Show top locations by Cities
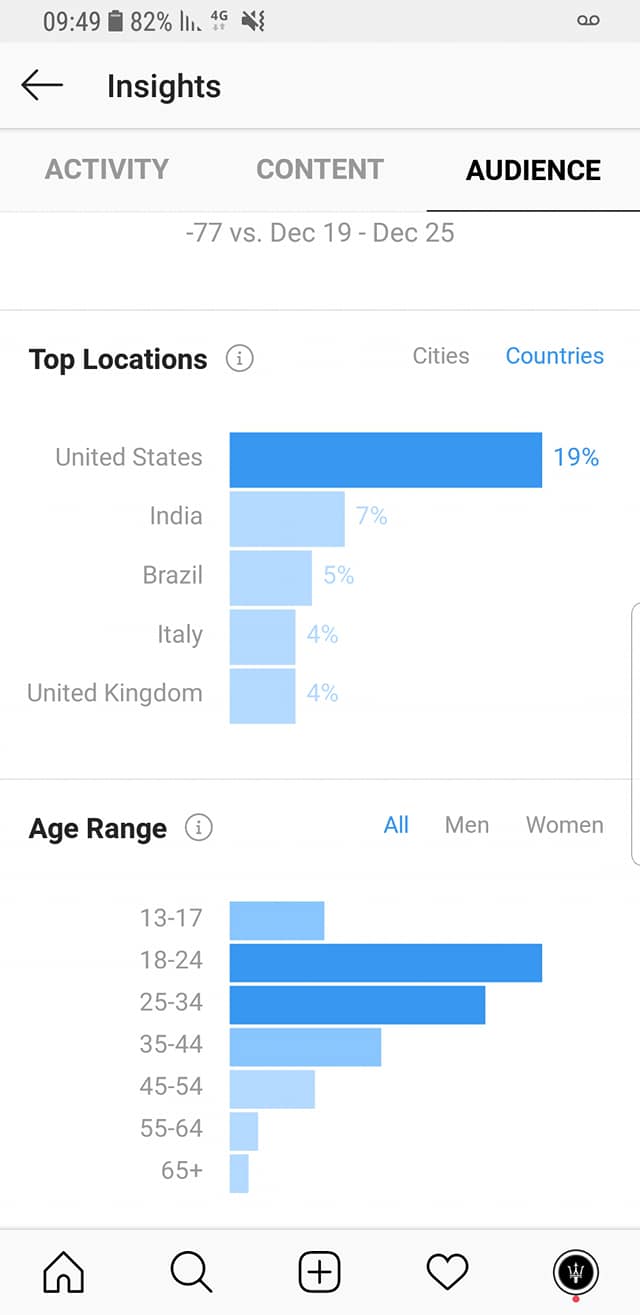The image size is (640, 1315). [x=441, y=356]
